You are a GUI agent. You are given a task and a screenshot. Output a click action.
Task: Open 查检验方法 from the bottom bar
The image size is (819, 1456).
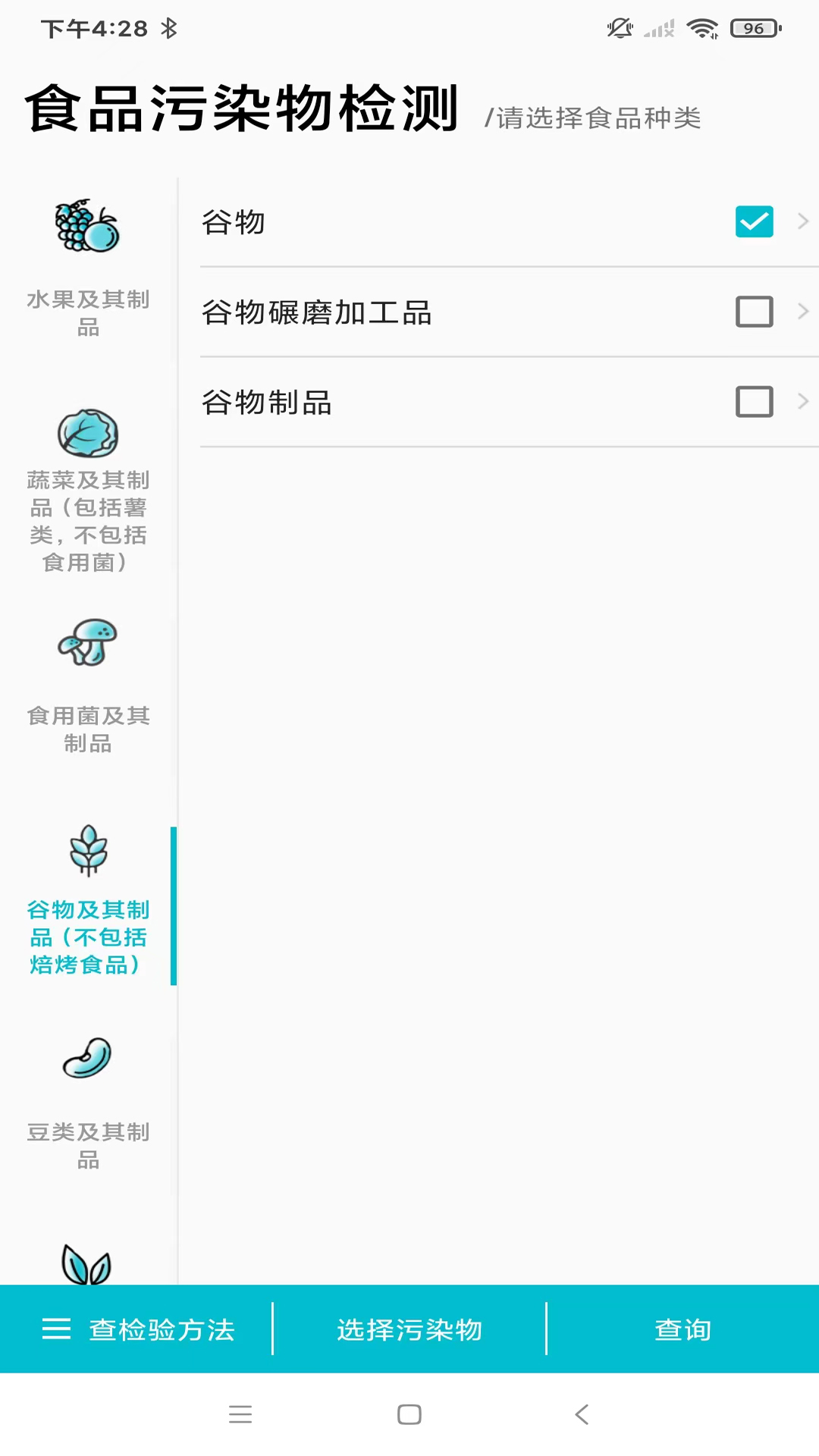pos(139,1329)
